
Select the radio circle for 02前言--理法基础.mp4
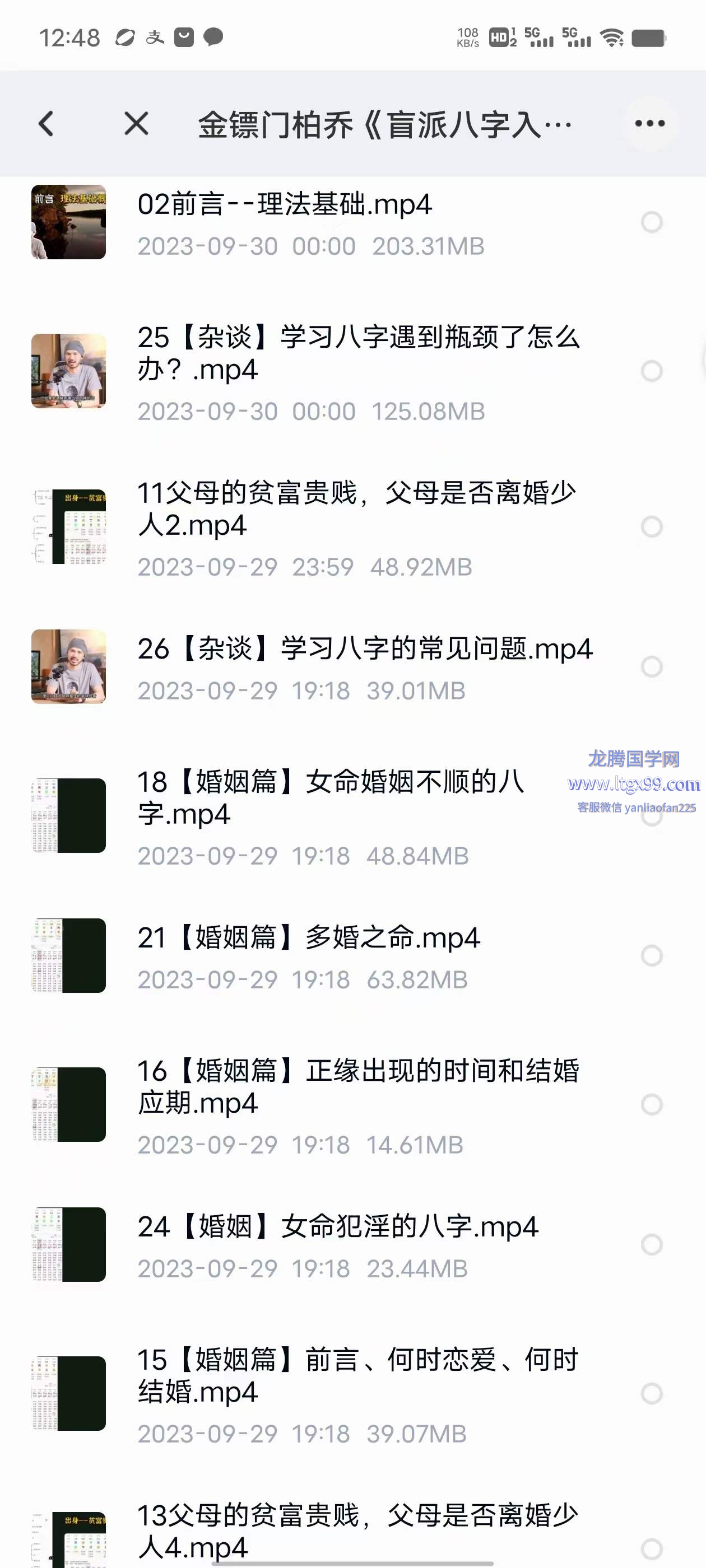pyautogui.click(x=651, y=222)
